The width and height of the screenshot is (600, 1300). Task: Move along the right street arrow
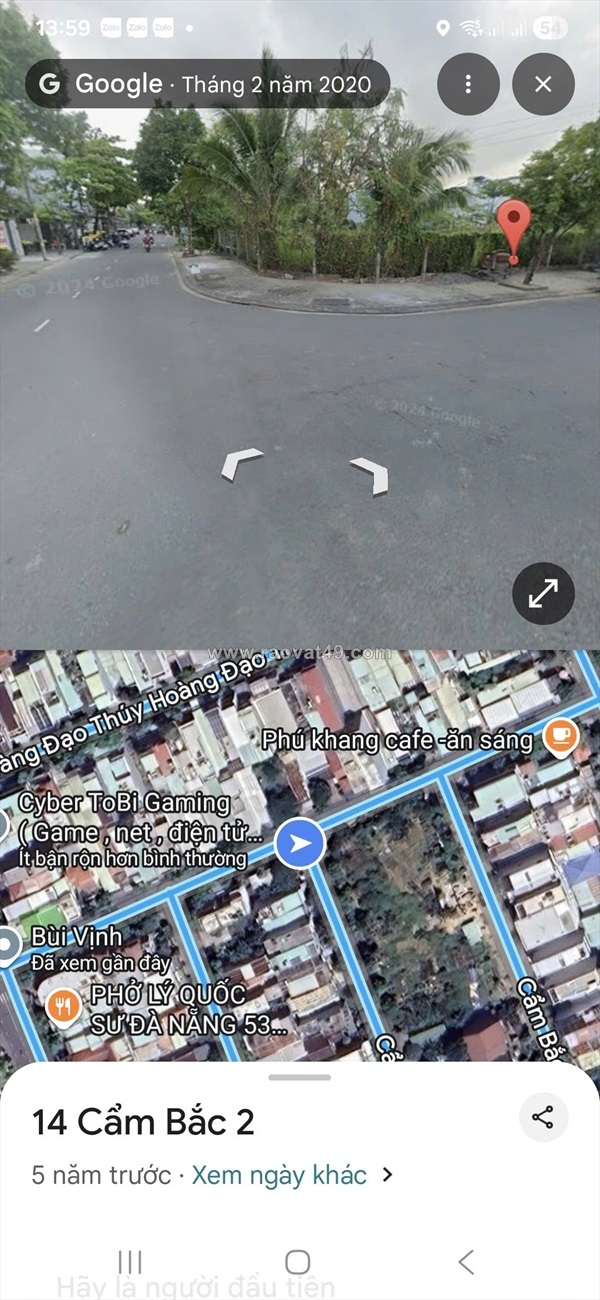(370, 474)
